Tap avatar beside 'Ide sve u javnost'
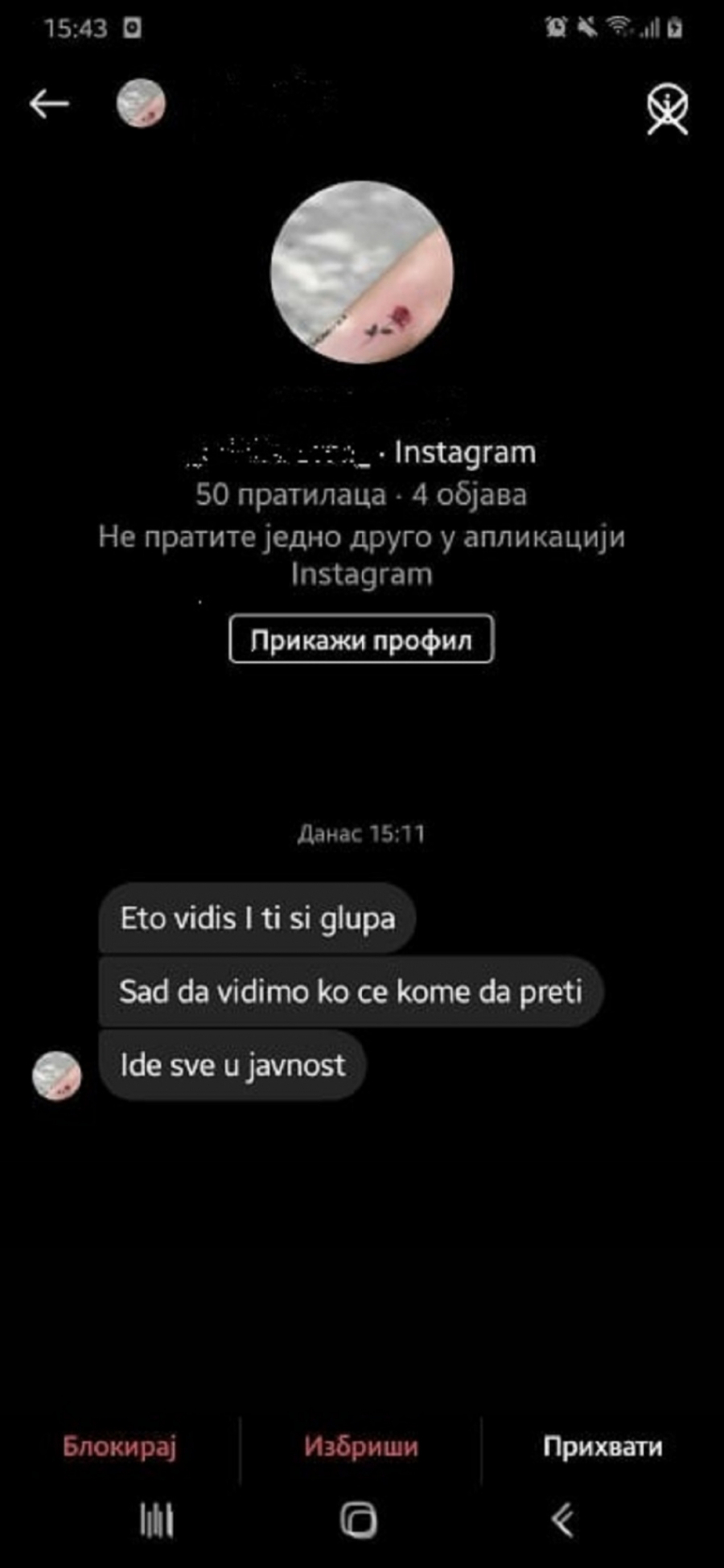Viewport: 724px width, 1568px height. [x=57, y=1075]
